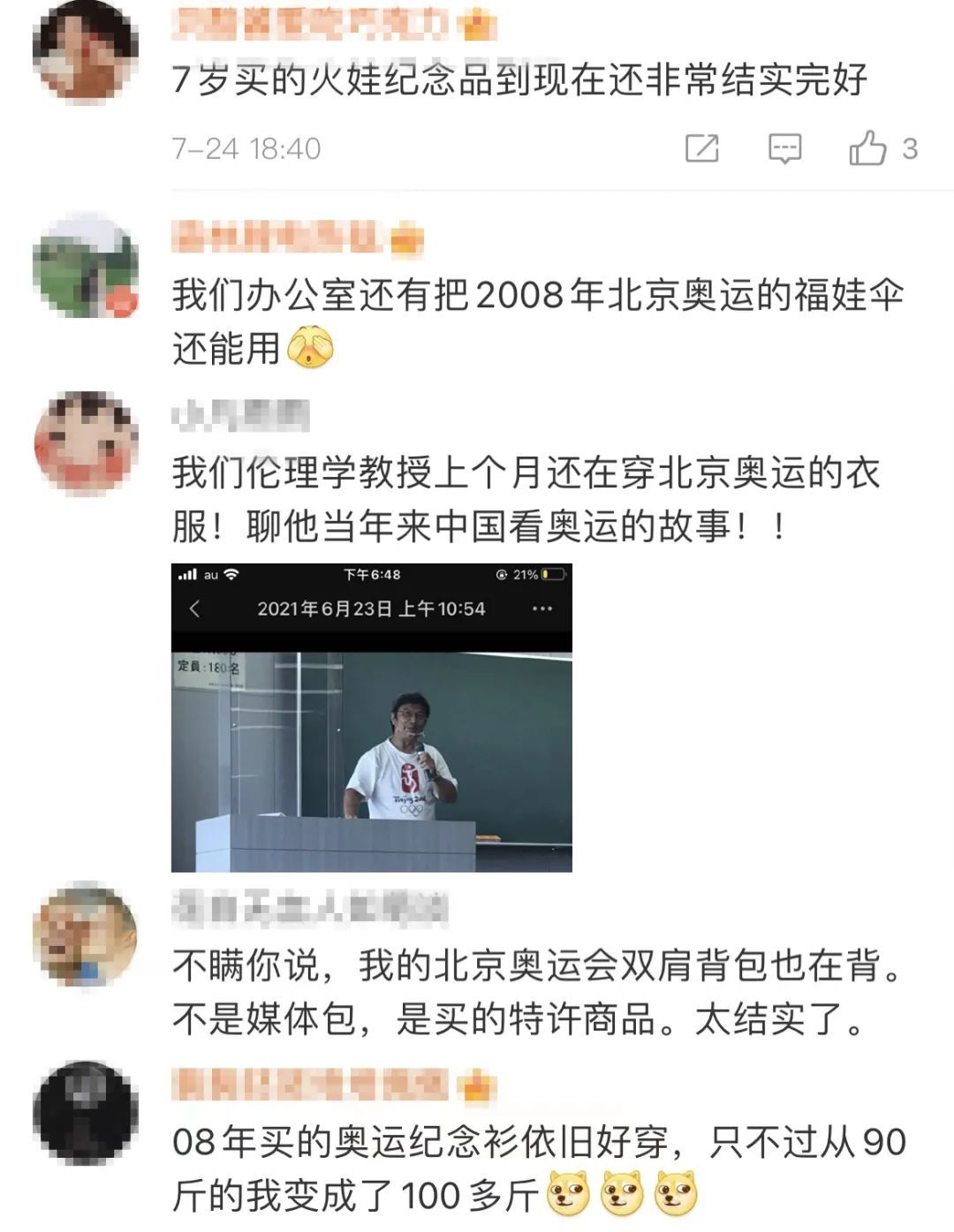View profile of the 双肩背包 commenter
Image resolution: width=954 pixels, height=1232 pixels.
coord(85,934)
